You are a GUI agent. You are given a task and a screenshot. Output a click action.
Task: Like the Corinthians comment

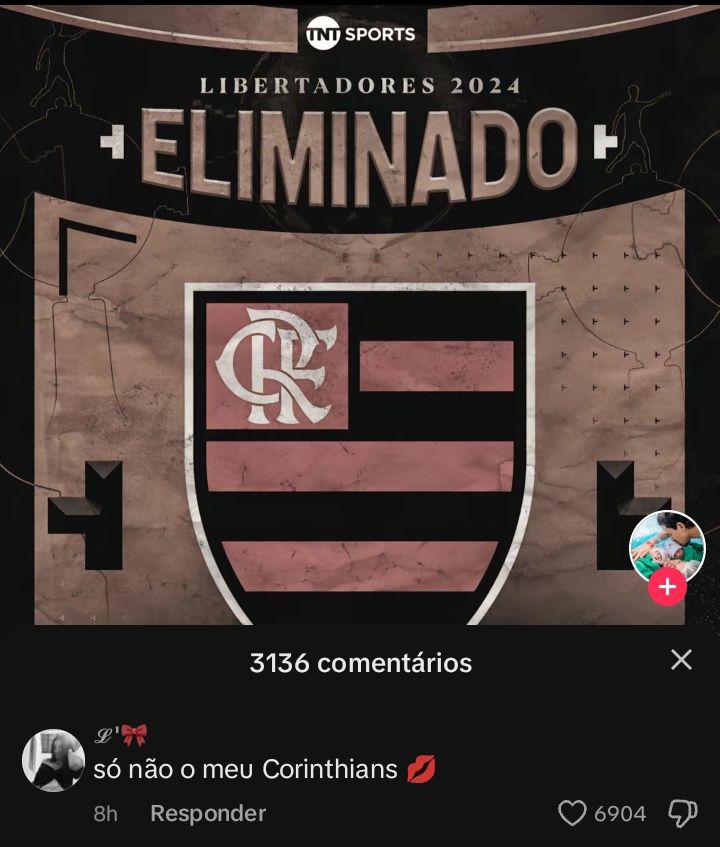[x=572, y=814]
